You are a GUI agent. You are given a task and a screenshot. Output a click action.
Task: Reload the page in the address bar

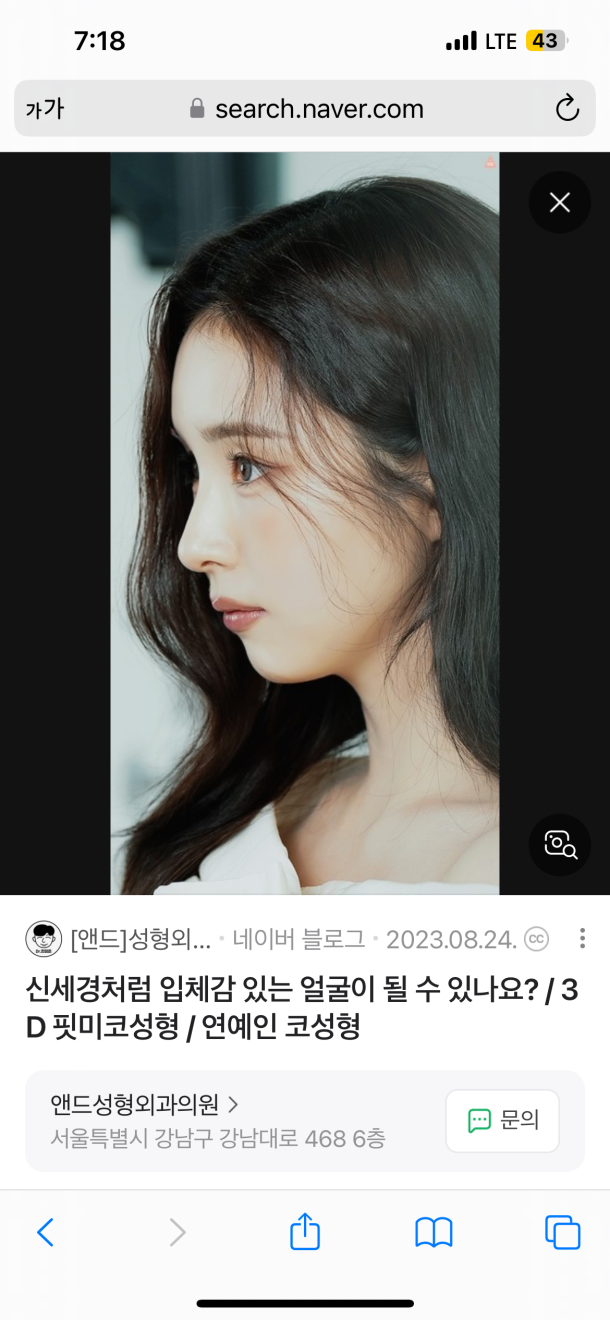coord(567,108)
